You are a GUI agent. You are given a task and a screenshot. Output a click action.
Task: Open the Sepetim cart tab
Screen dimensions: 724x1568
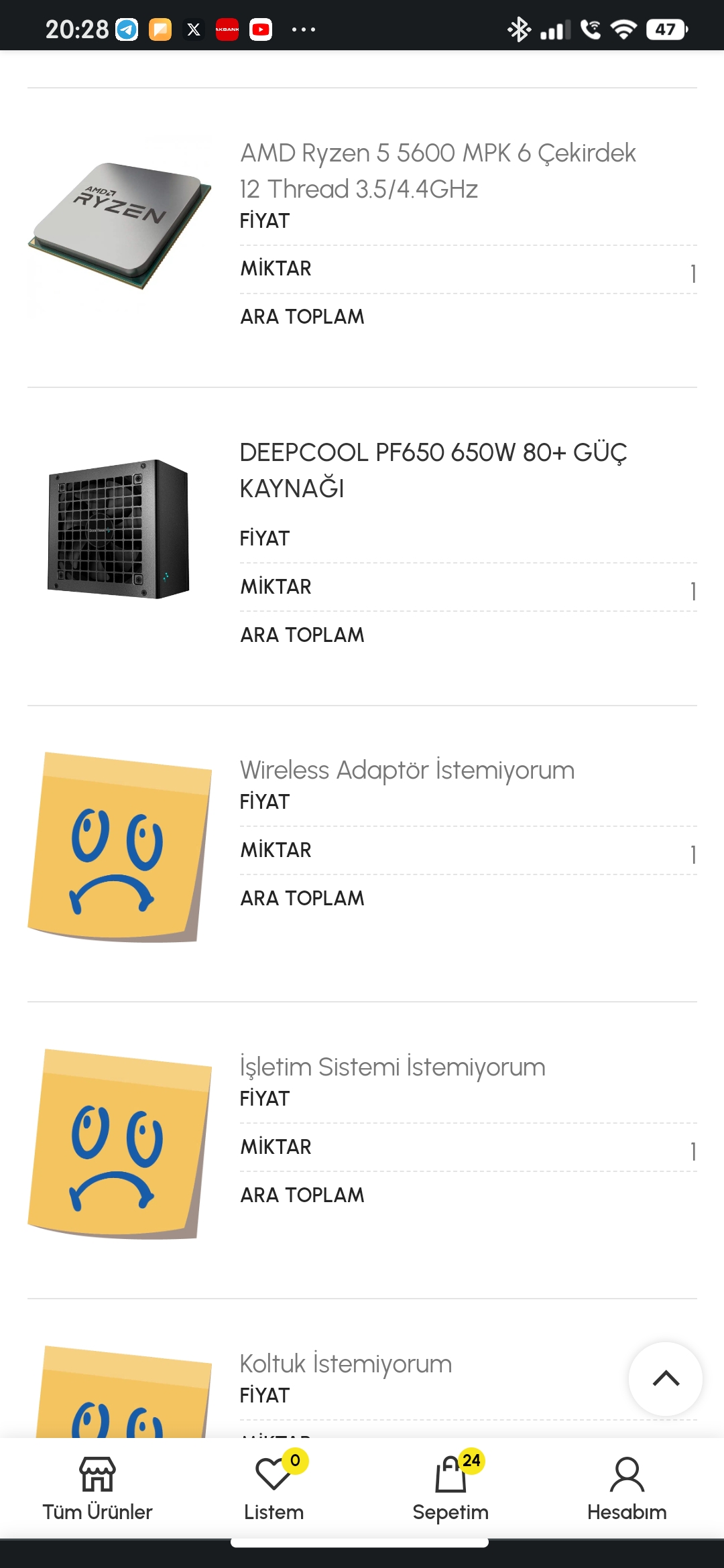tap(450, 1489)
